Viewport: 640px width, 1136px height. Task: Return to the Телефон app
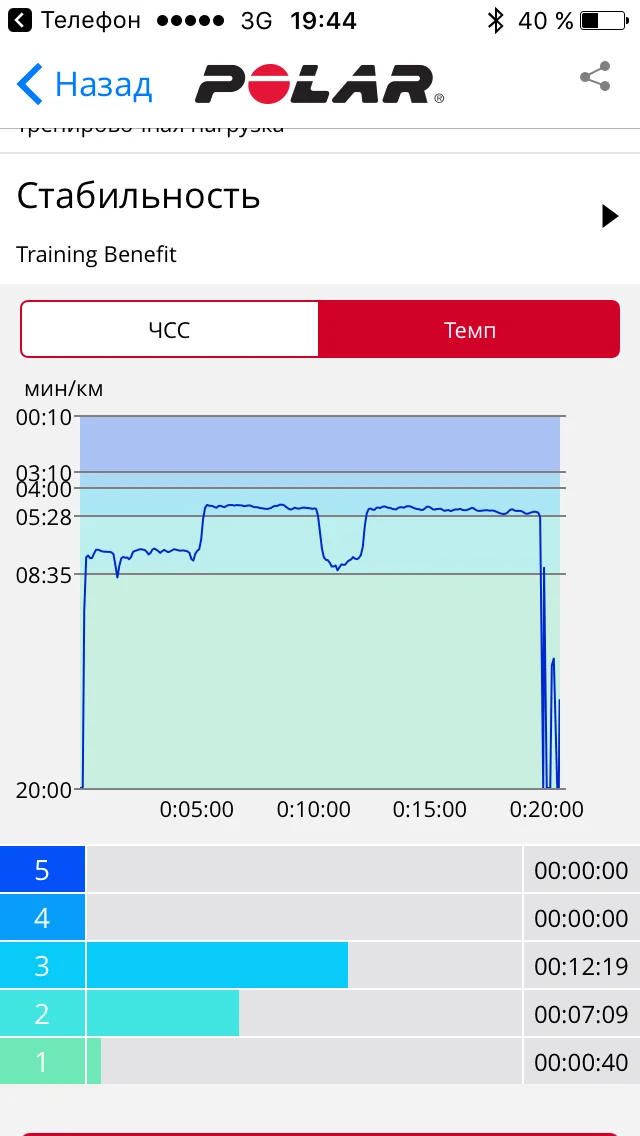point(74,20)
